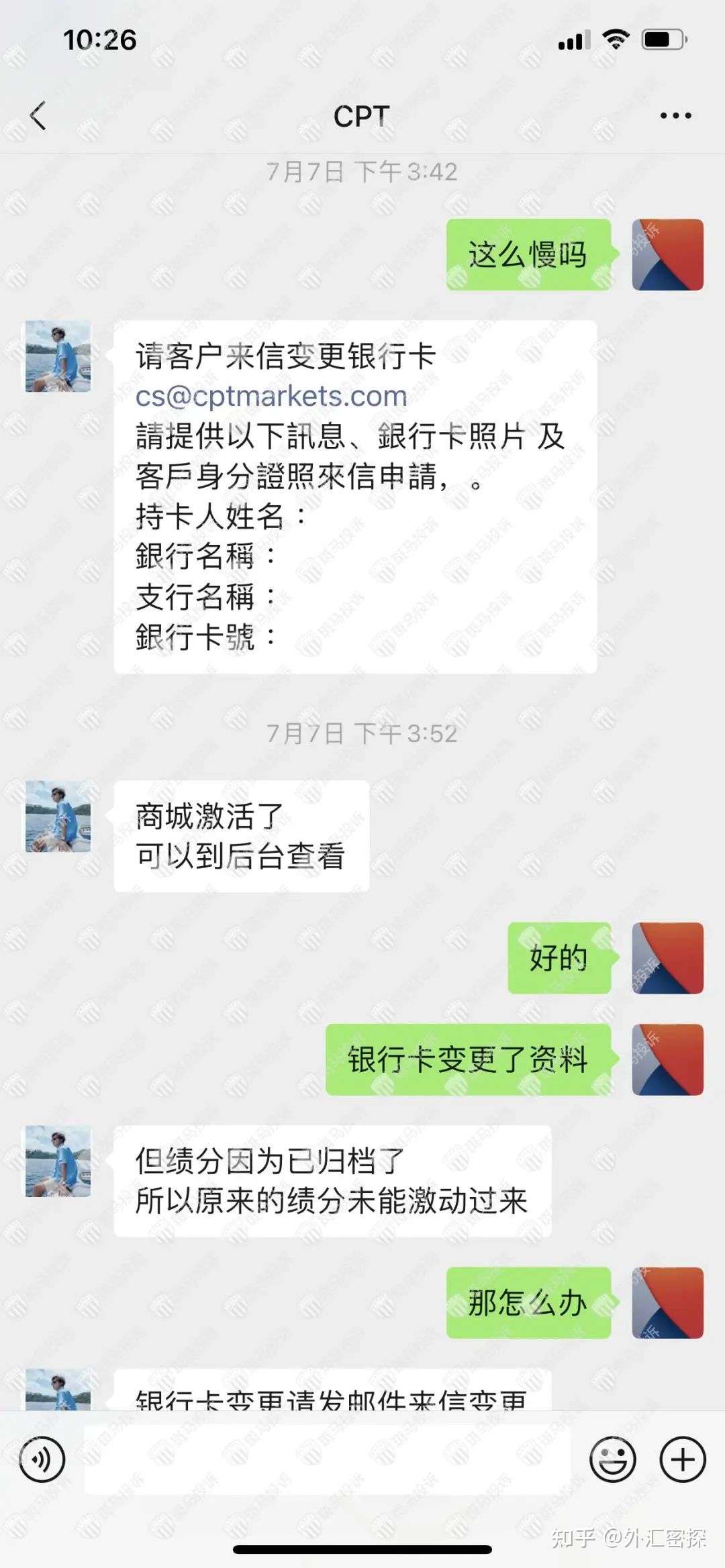This screenshot has width=725, height=1568.
Task: Focus the message text field
Action: pos(327,1459)
